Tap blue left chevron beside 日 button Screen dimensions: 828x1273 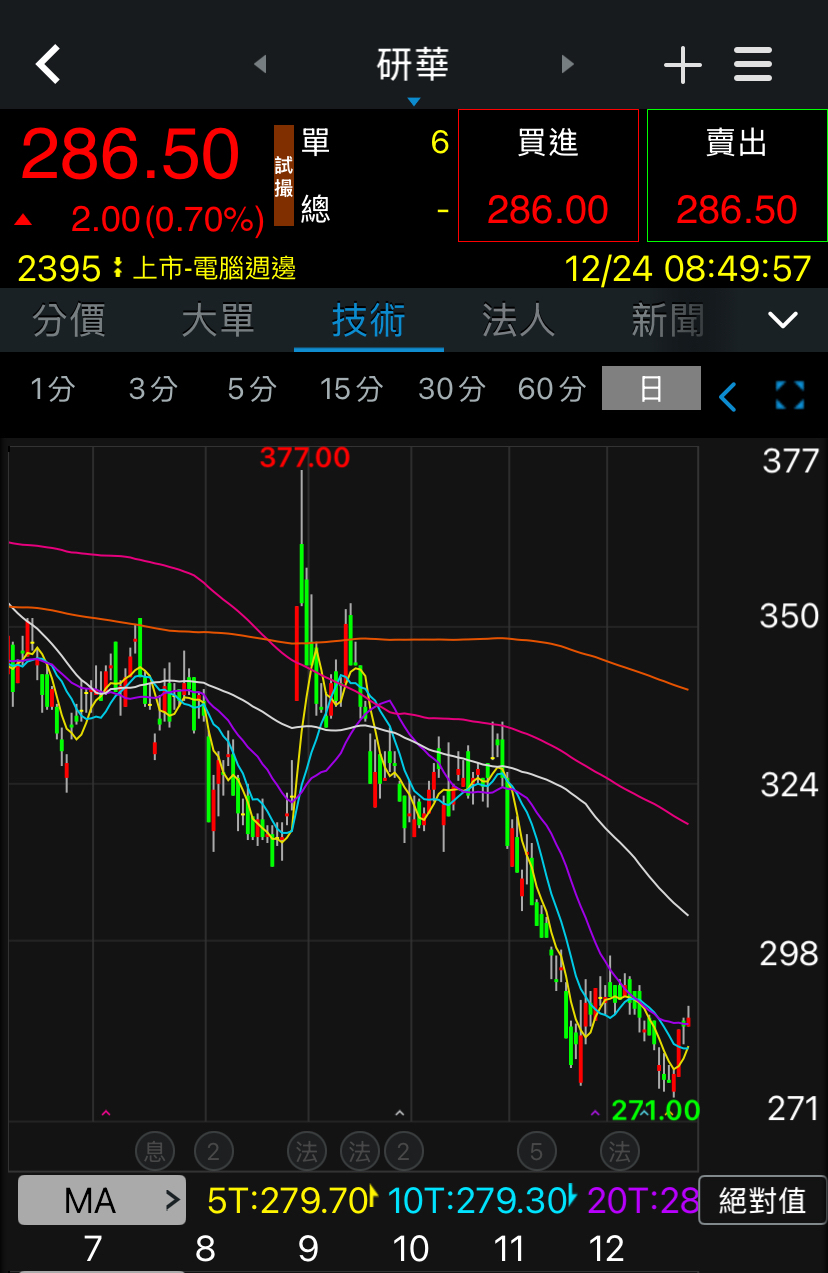coord(727,396)
